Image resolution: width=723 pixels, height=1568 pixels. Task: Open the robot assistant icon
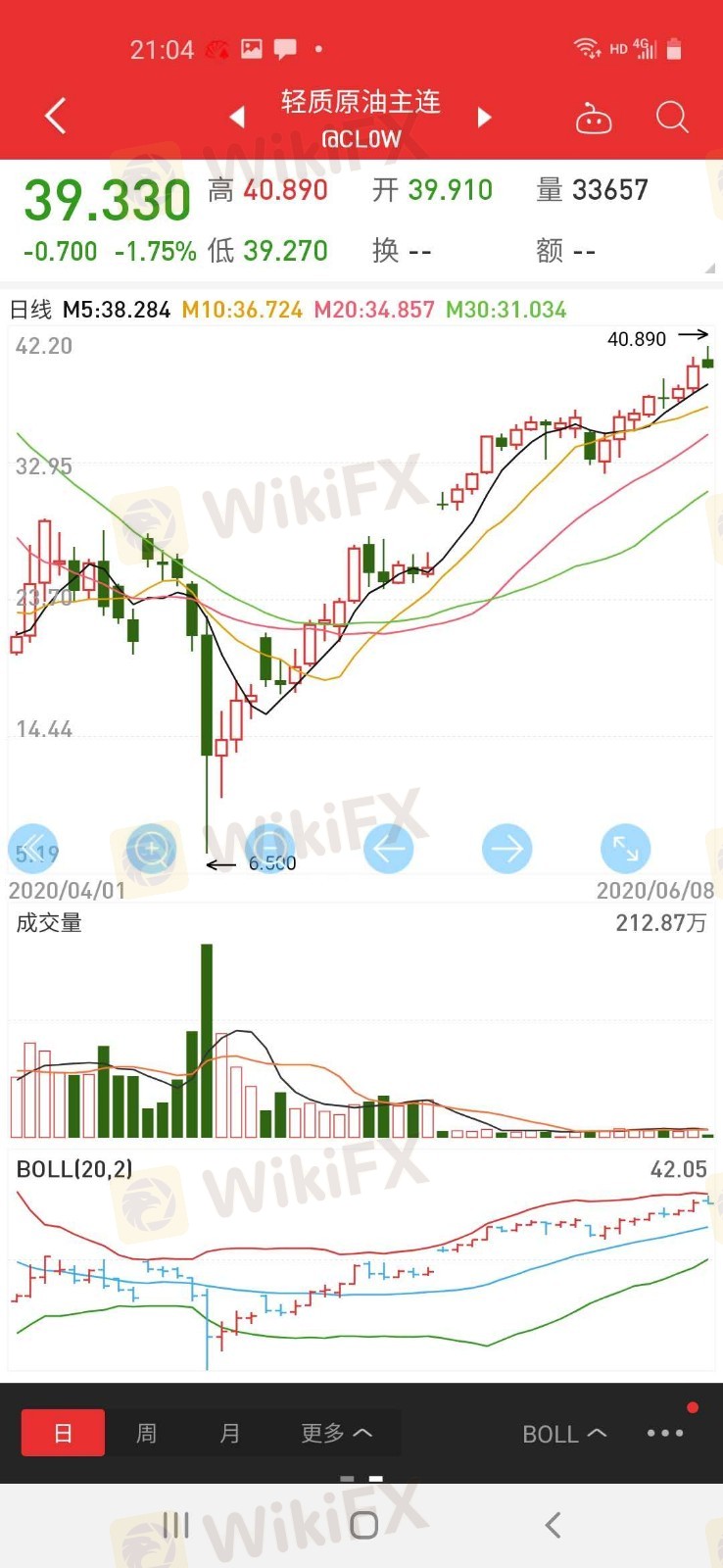click(x=593, y=119)
